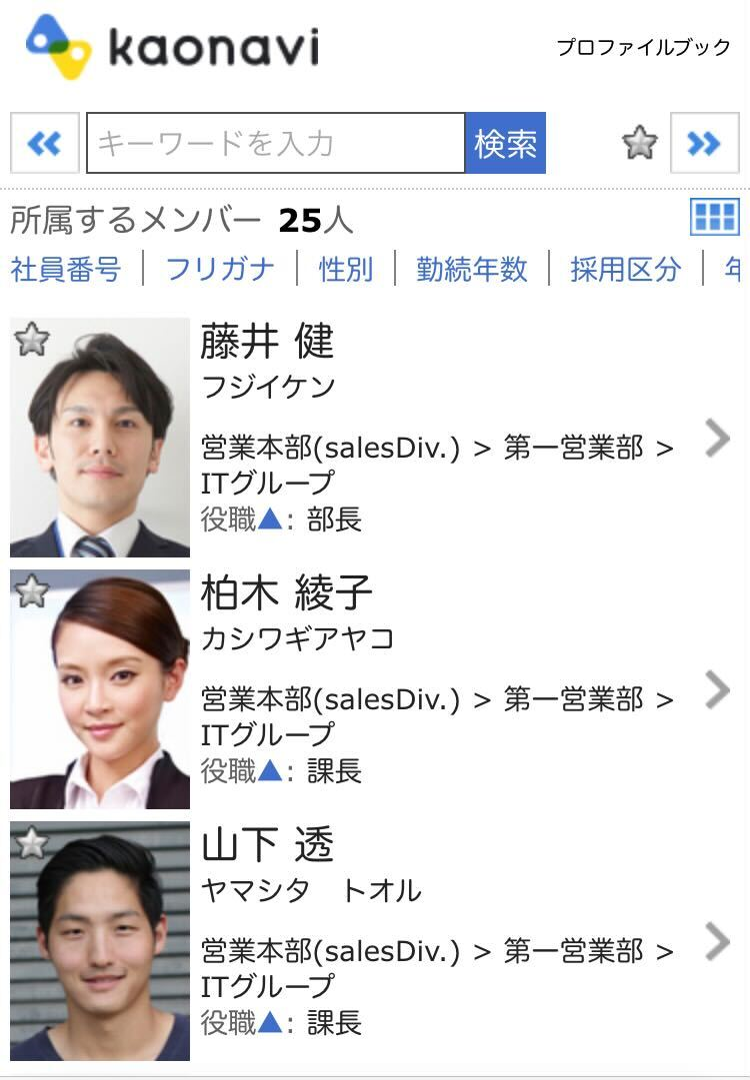Viewport: 750px width, 1080px height.
Task: Star 柏木 綾子 as favorite
Action: (32, 592)
